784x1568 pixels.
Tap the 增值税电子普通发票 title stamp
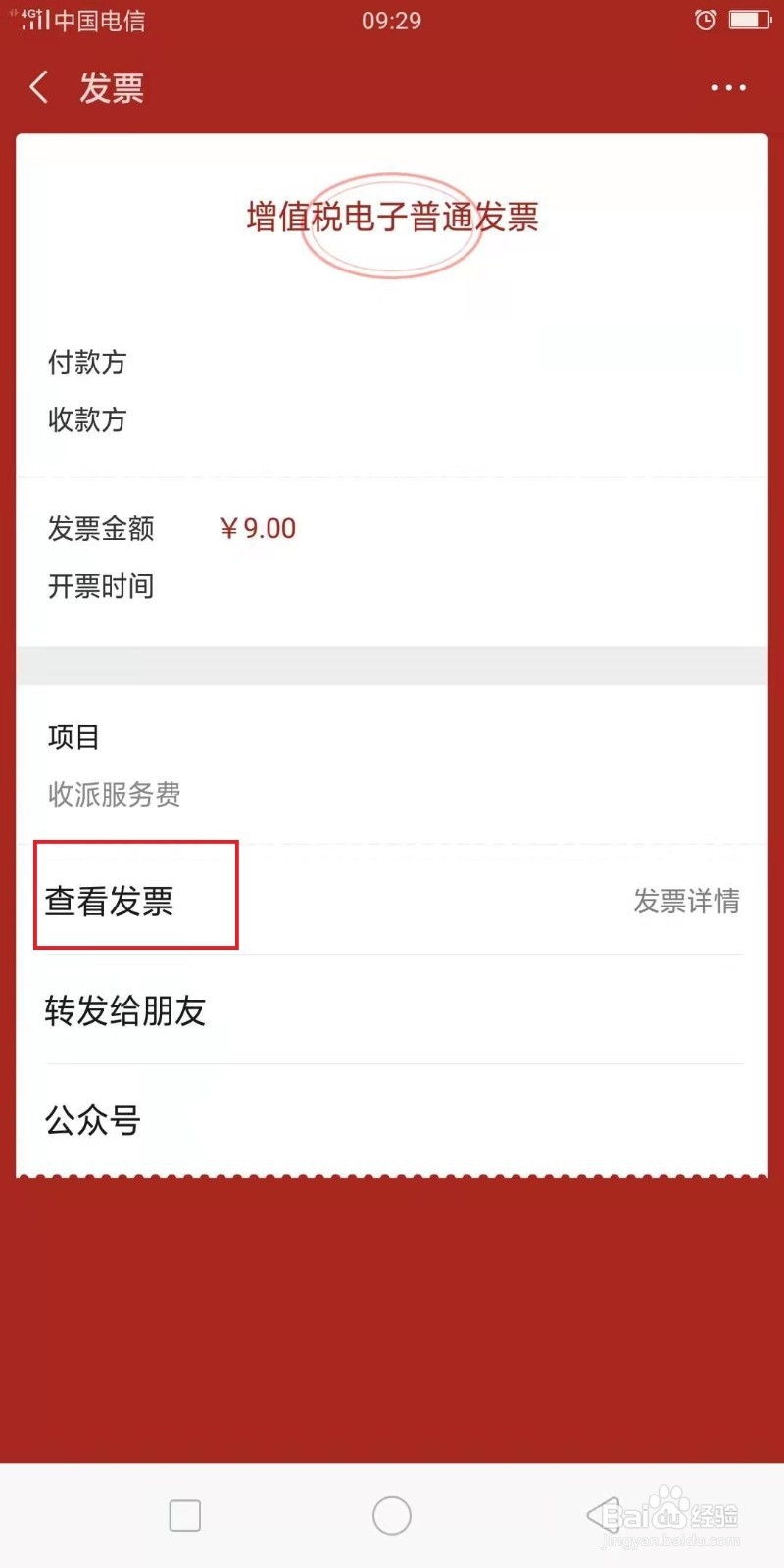tap(390, 218)
